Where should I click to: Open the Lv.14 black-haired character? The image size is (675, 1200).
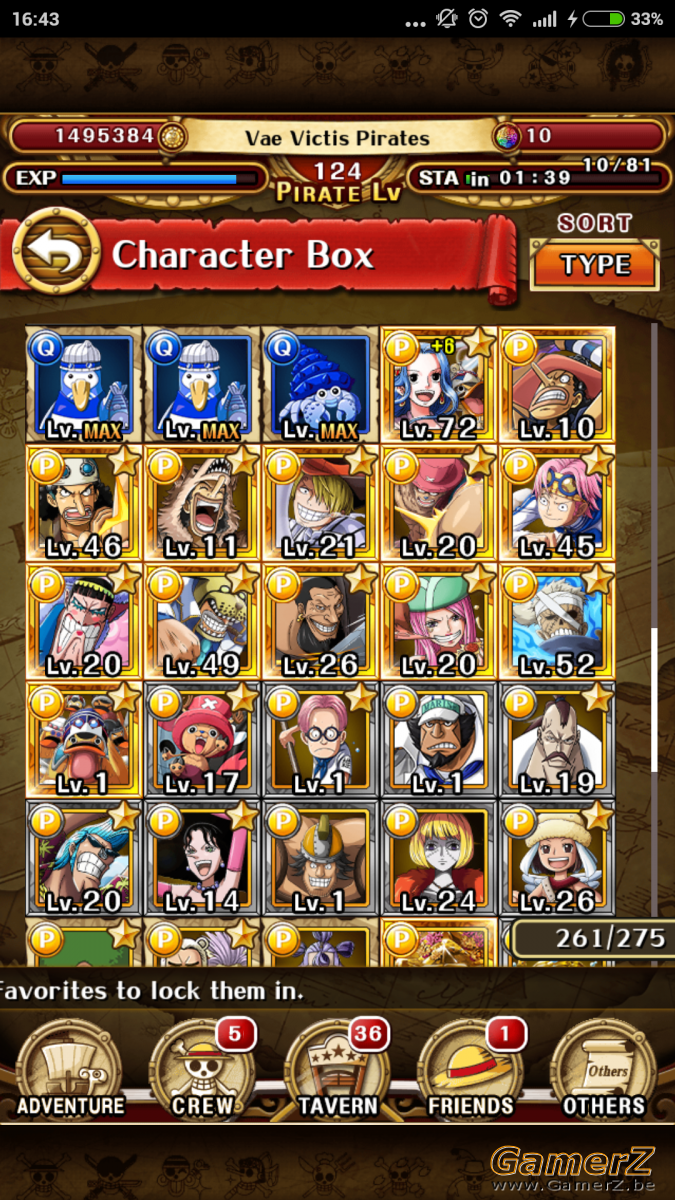coord(203,857)
